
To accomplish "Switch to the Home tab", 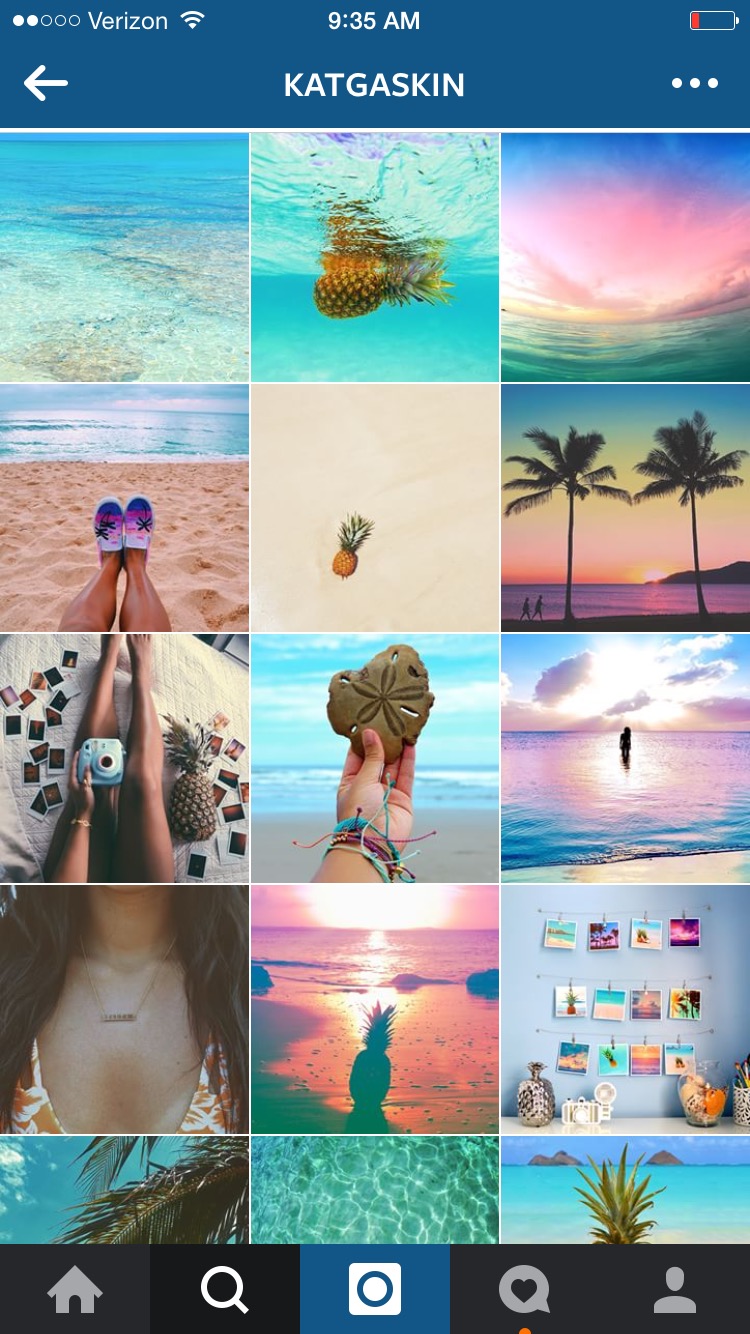I will coord(75,1290).
